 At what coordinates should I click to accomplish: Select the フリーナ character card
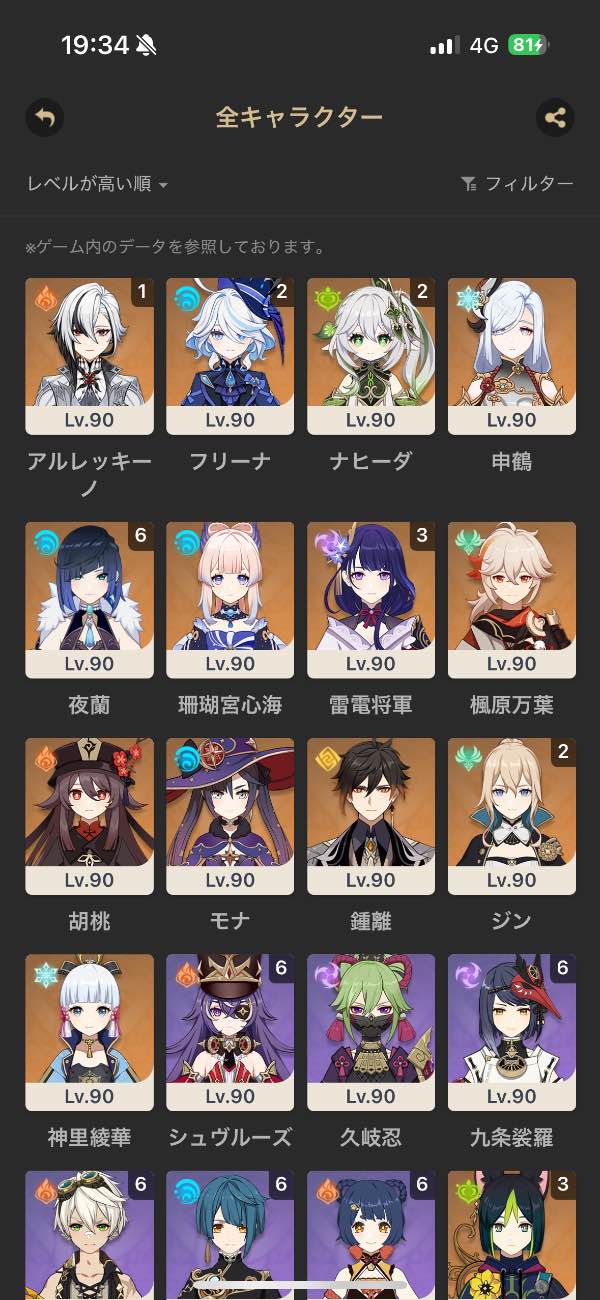tap(230, 356)
